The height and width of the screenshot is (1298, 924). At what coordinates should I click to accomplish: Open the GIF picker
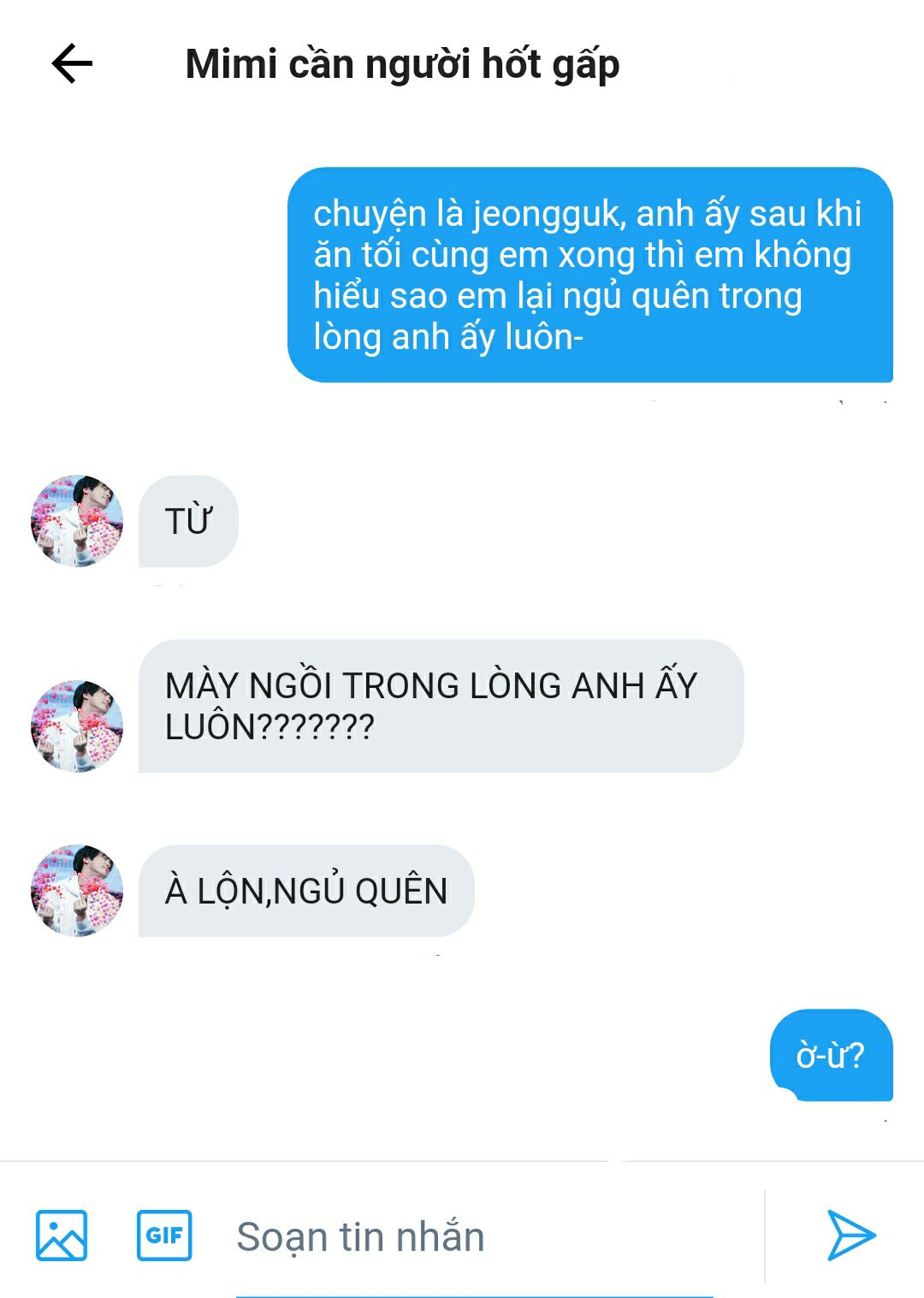tap(164, 1236)
